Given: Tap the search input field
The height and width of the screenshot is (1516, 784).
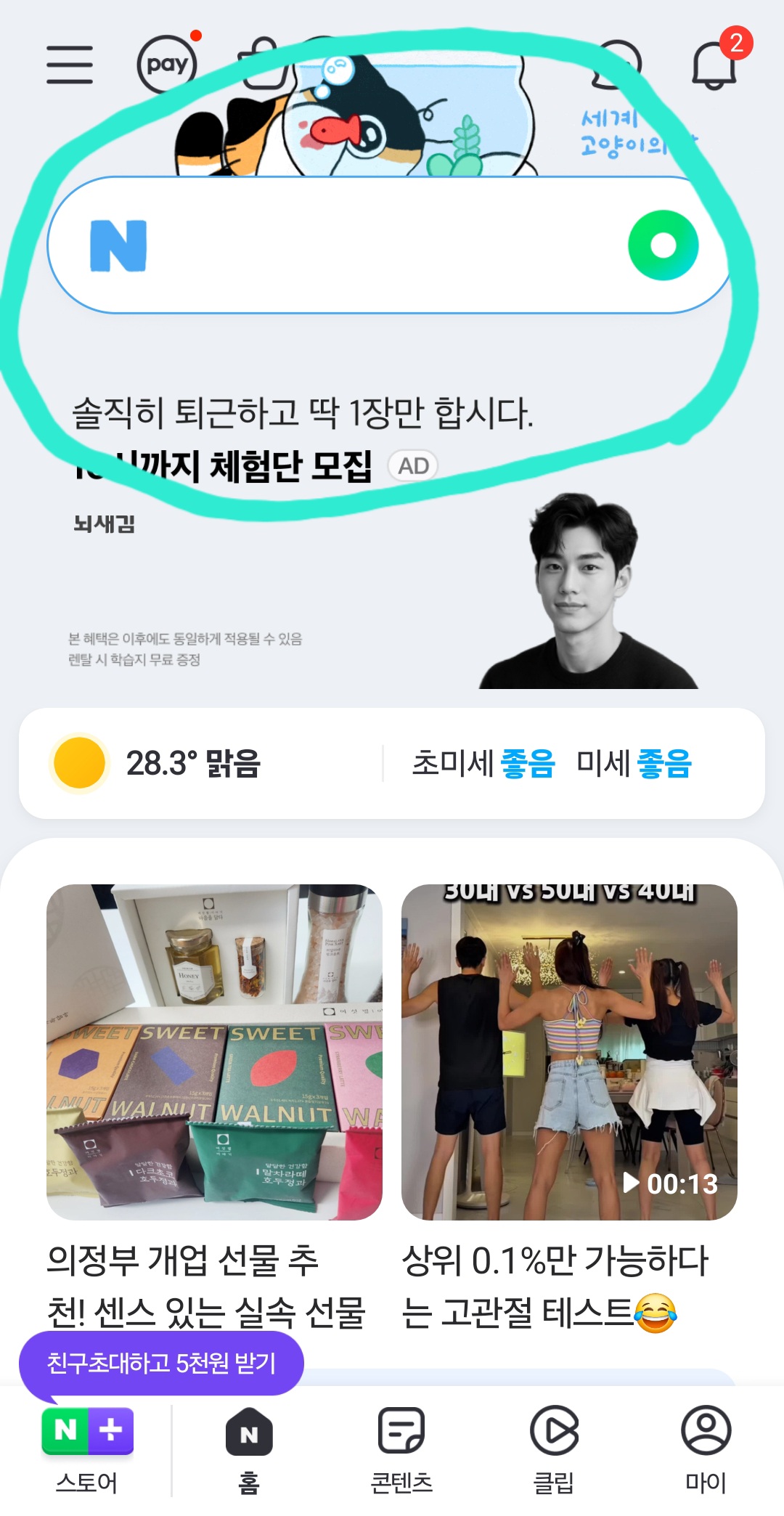Looking at the screenshot, I should point(392,245).
